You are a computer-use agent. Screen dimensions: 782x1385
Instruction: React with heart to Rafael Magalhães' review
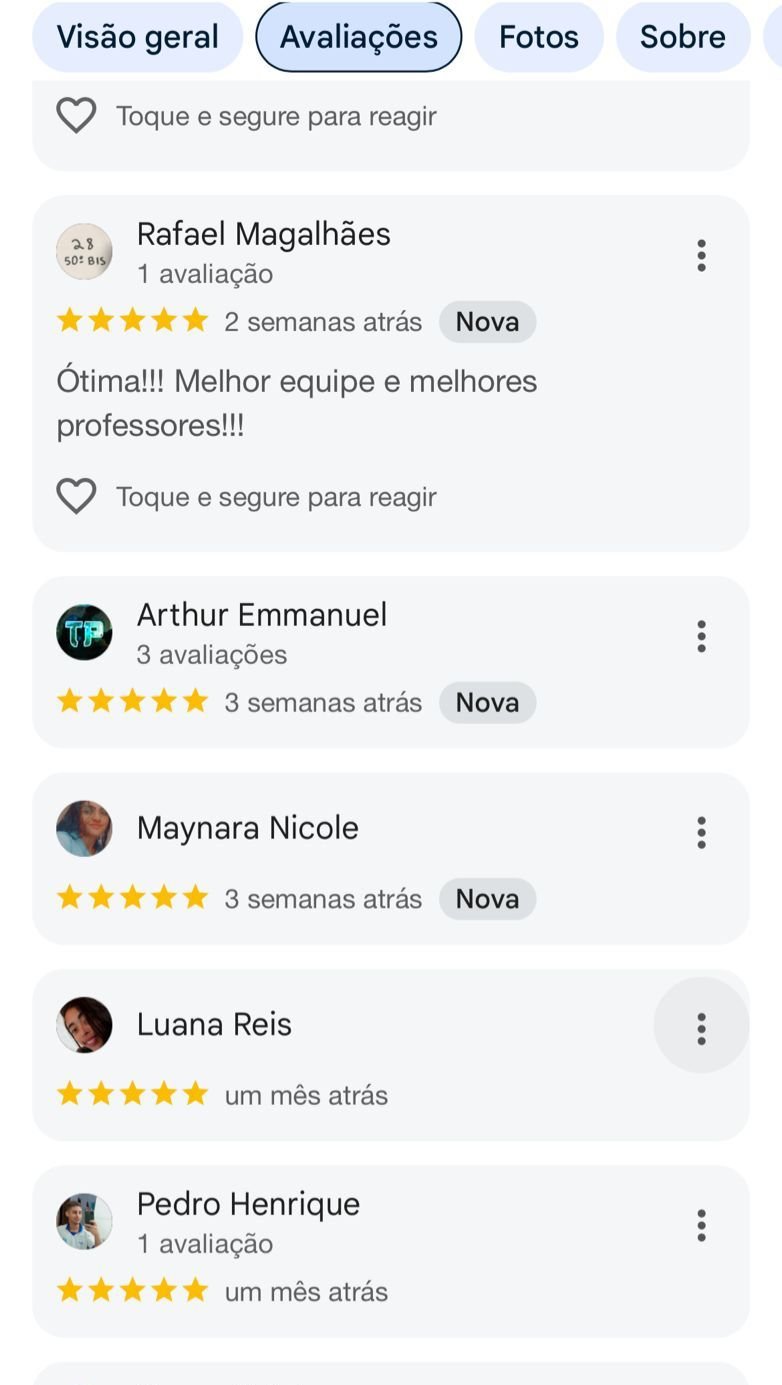(76, 497)
